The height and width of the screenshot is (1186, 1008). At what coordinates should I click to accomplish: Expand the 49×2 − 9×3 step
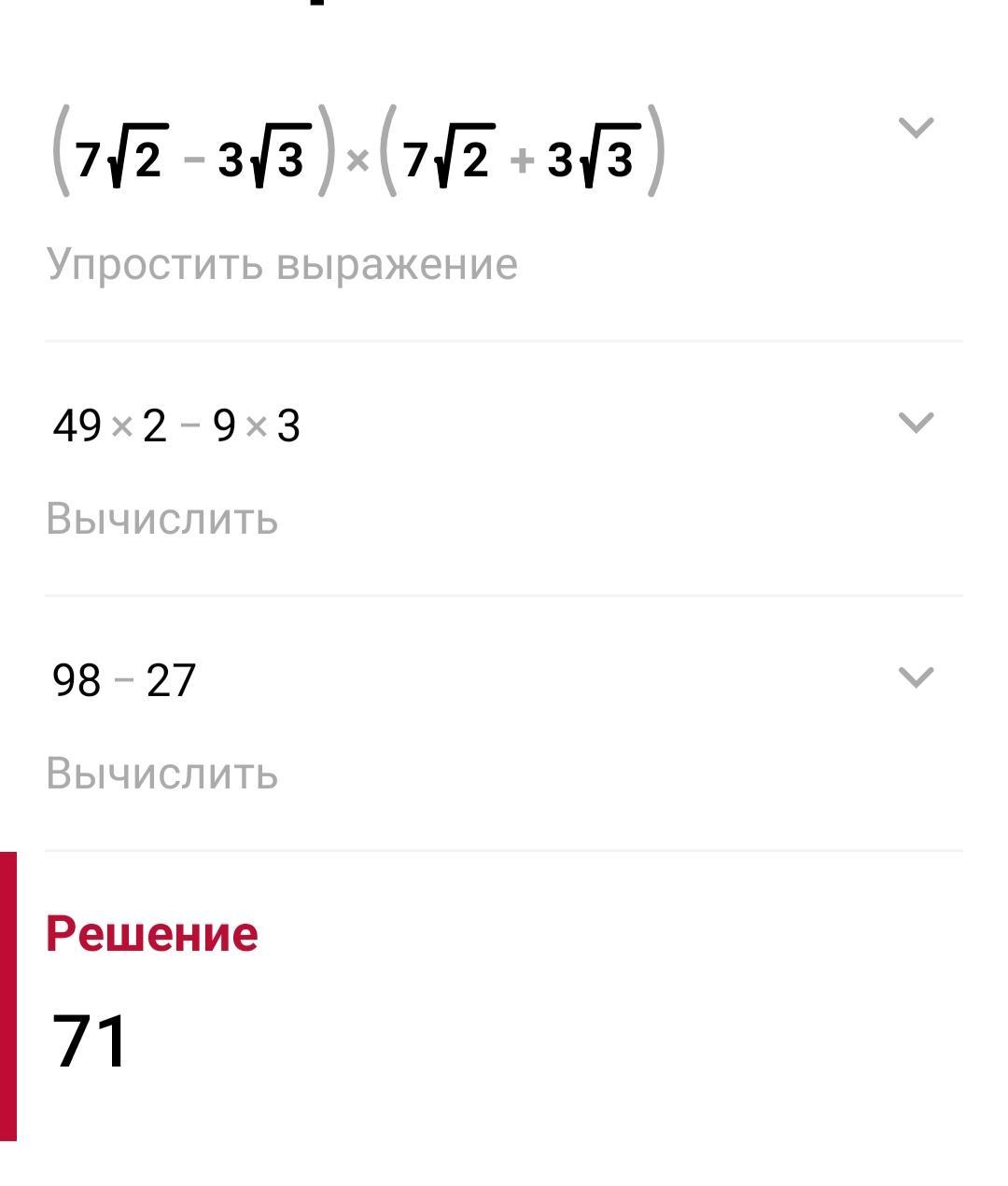[x=915, y=423]
